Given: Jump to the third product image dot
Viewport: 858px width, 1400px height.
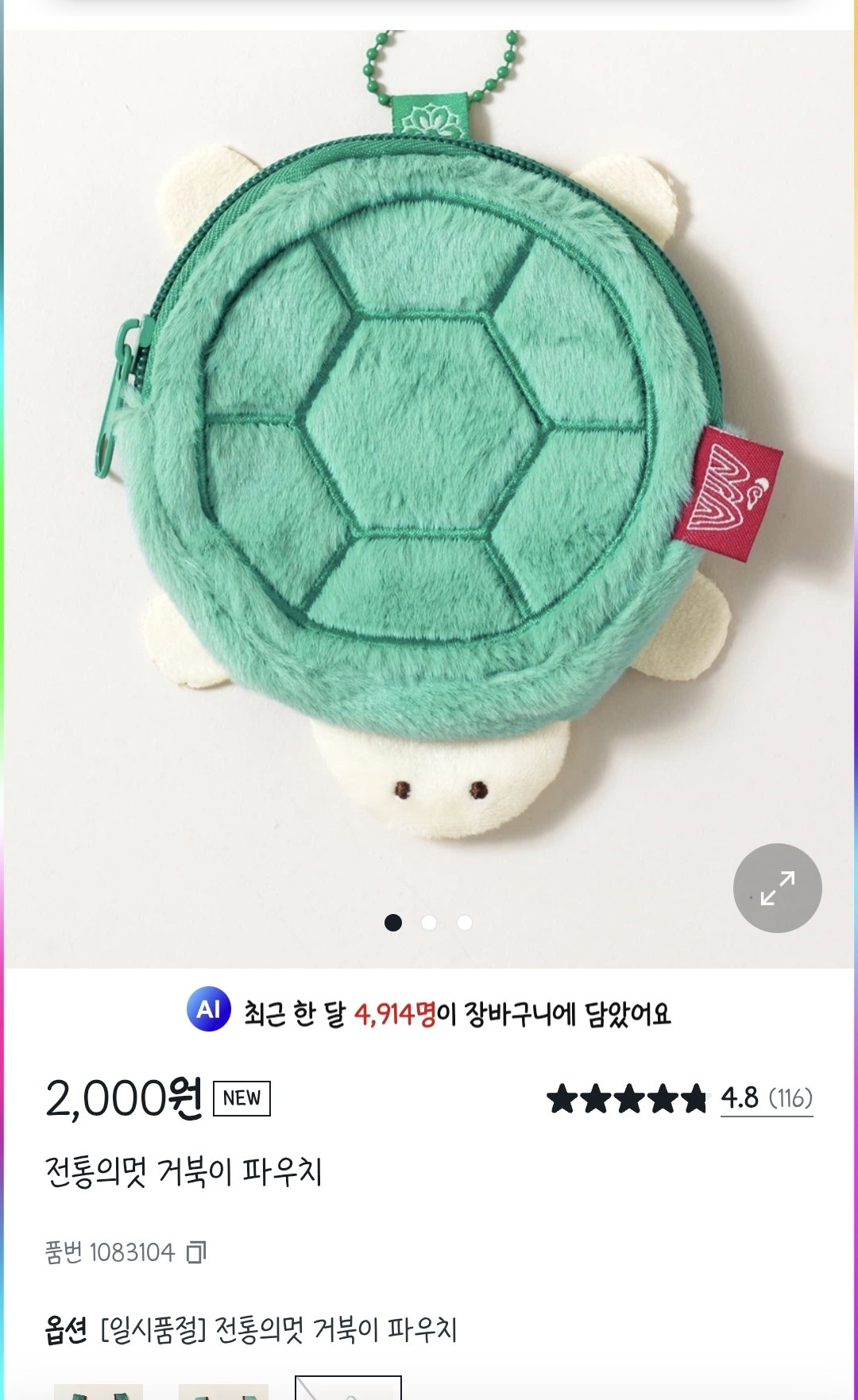Looking at the screenshot, I should 465,923.
